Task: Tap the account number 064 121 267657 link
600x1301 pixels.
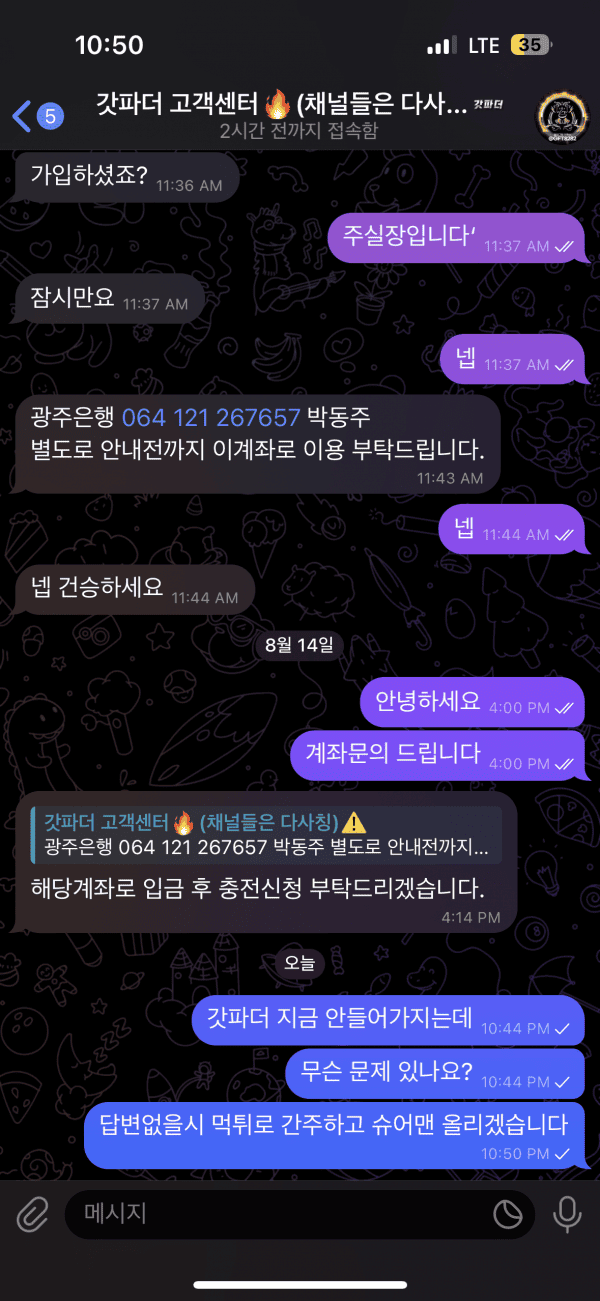Action: [210, 417]
